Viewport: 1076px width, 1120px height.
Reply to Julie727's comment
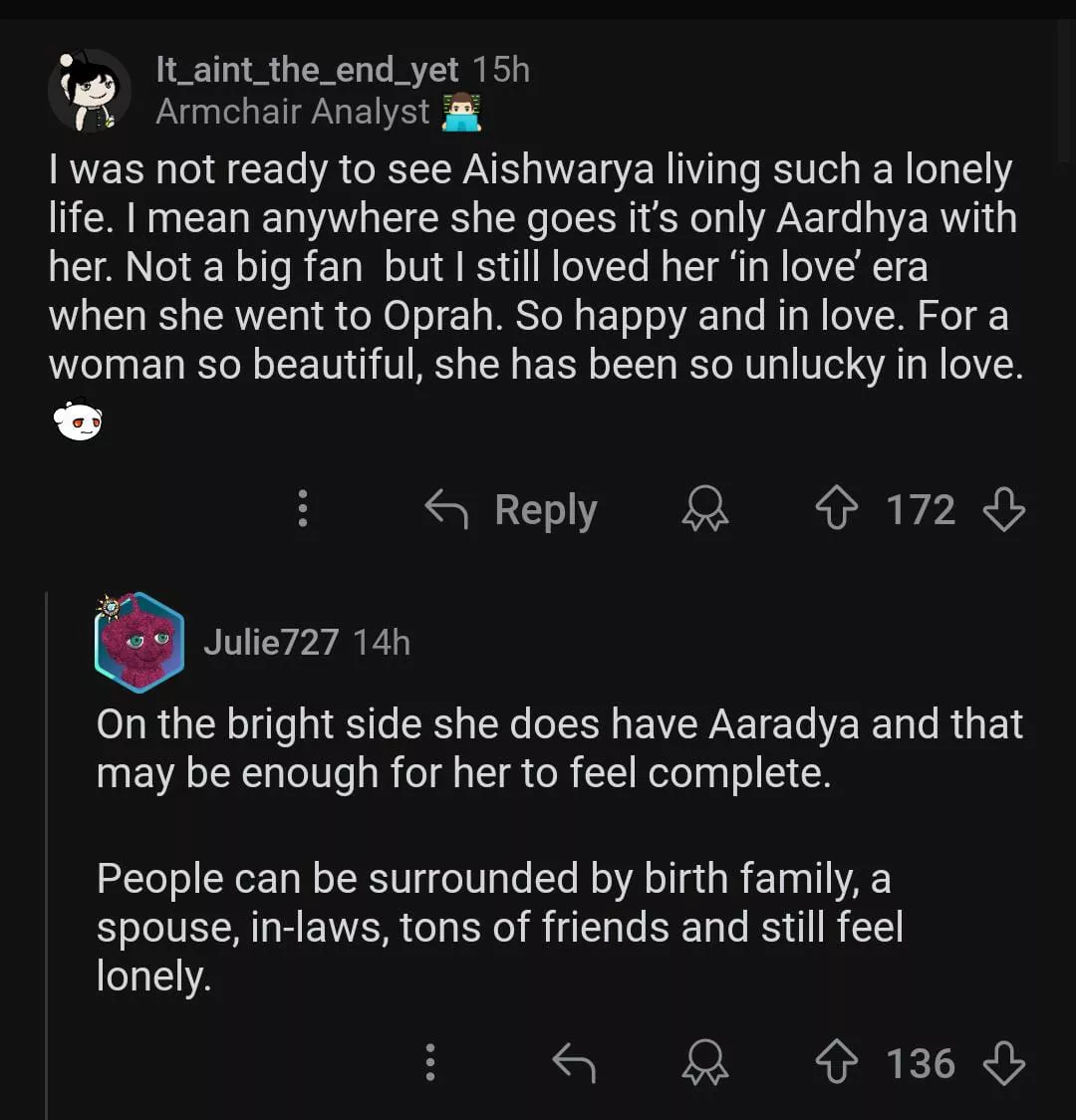574,1063
